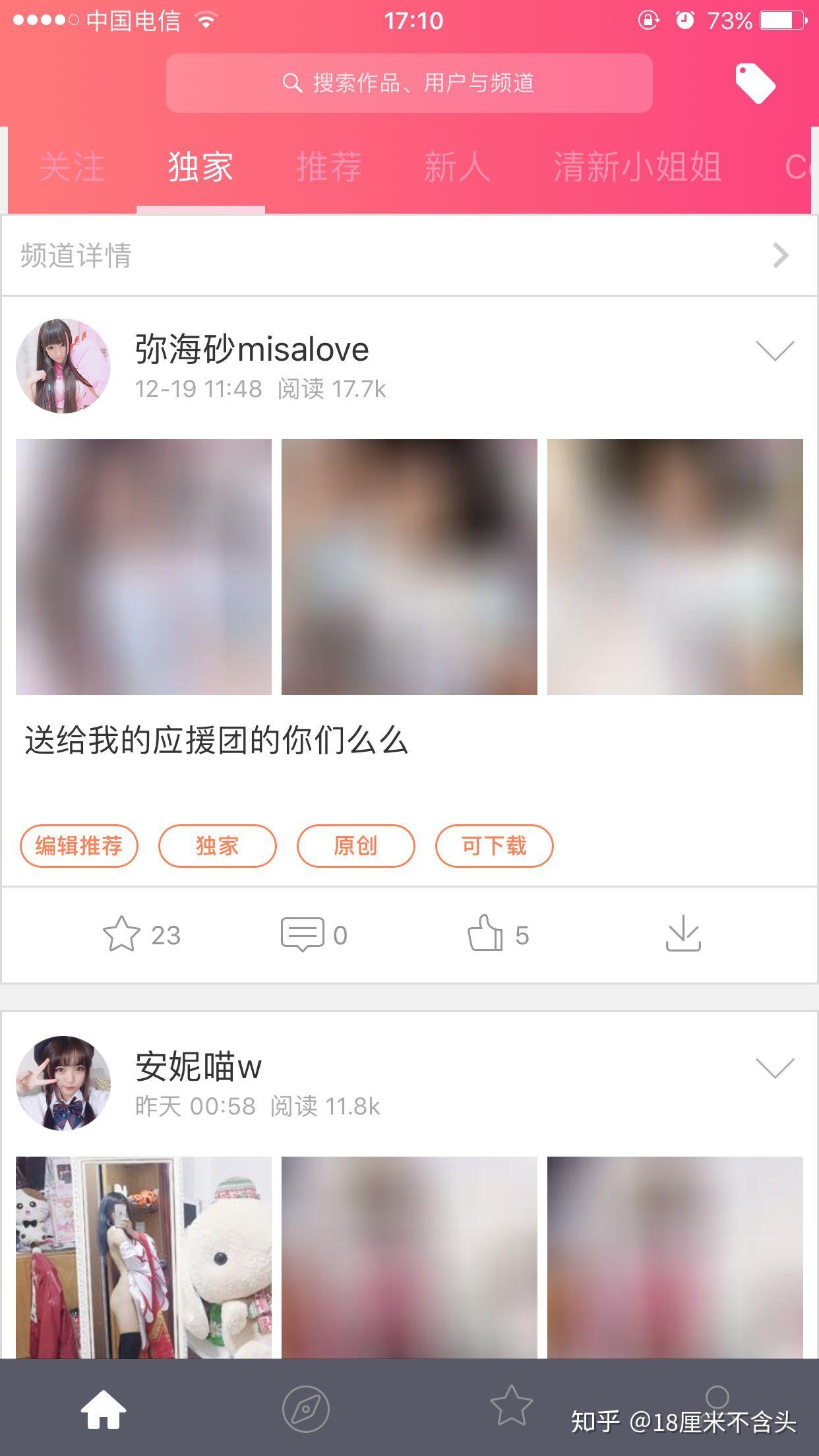Expand the dropdown arrow on 安妮喵w's post
The height and width of the screenshot is (1456, 819).
[x=774, y=1068]
